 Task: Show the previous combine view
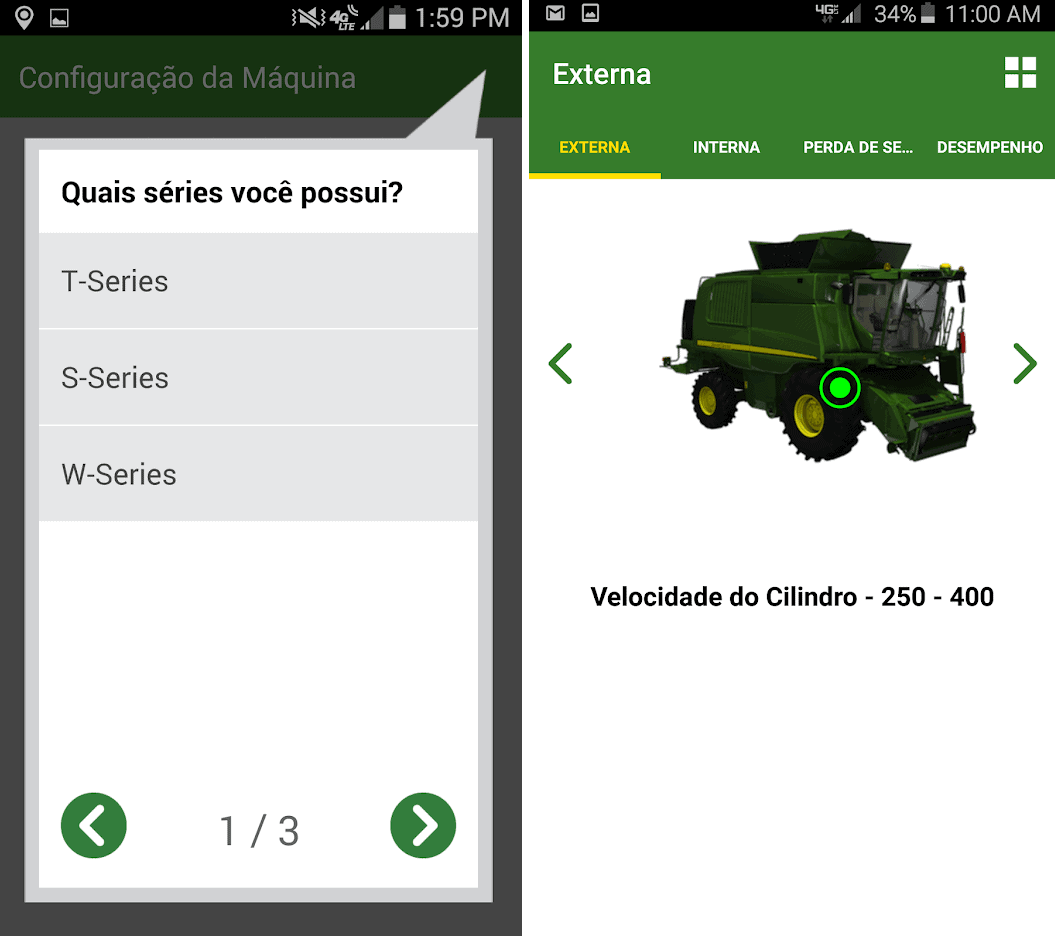coord(561,364)
